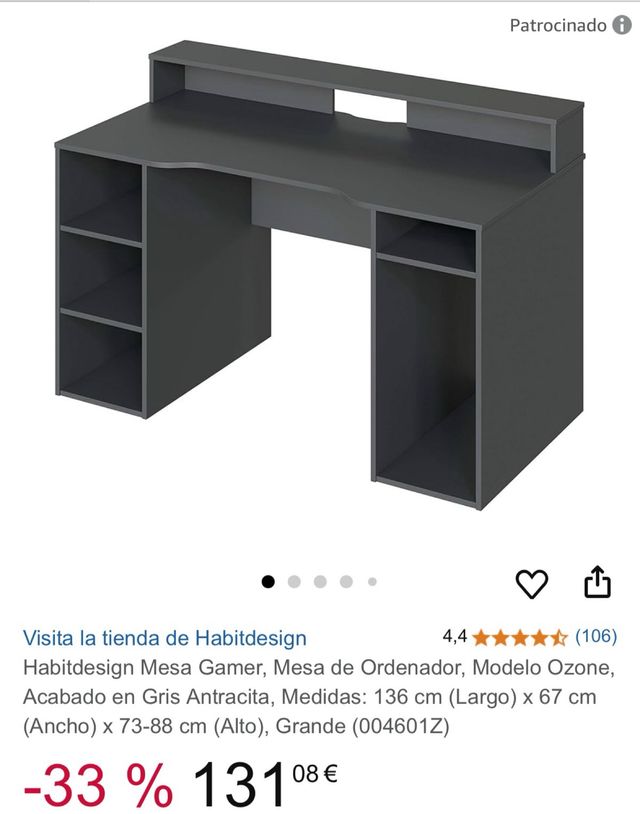
Task: Add the desk to your wish list
Action: click(531, 583)
